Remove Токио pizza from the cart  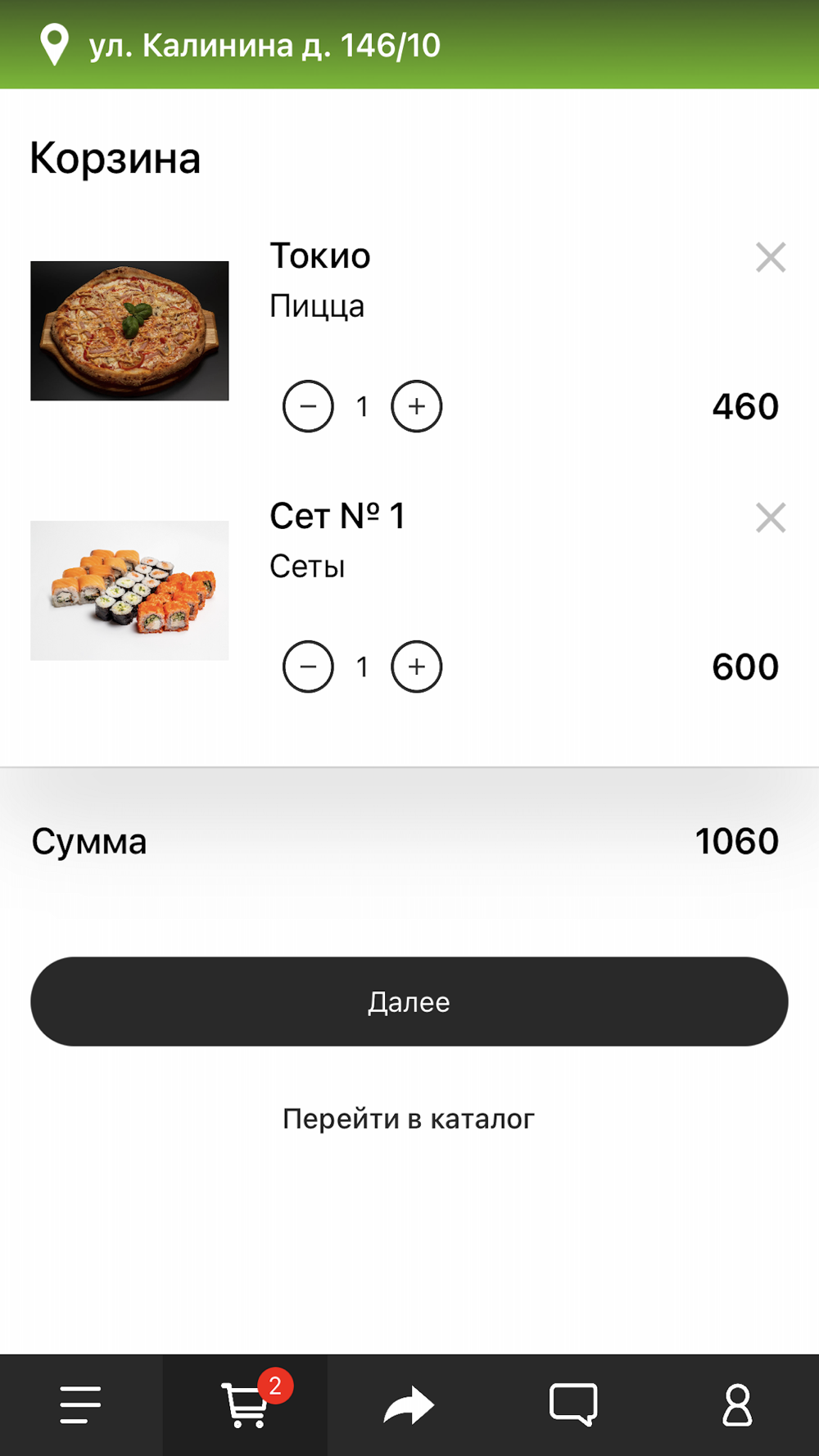[771, 257]
